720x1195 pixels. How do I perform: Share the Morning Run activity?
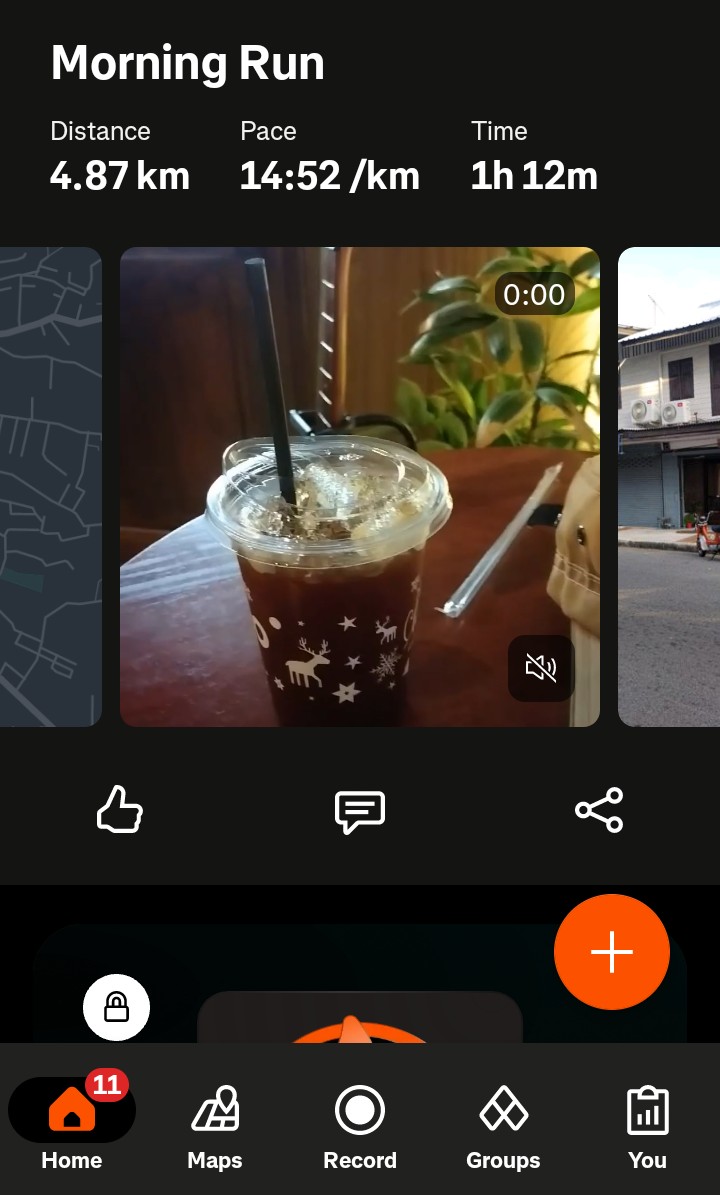(x=599, y=810)
